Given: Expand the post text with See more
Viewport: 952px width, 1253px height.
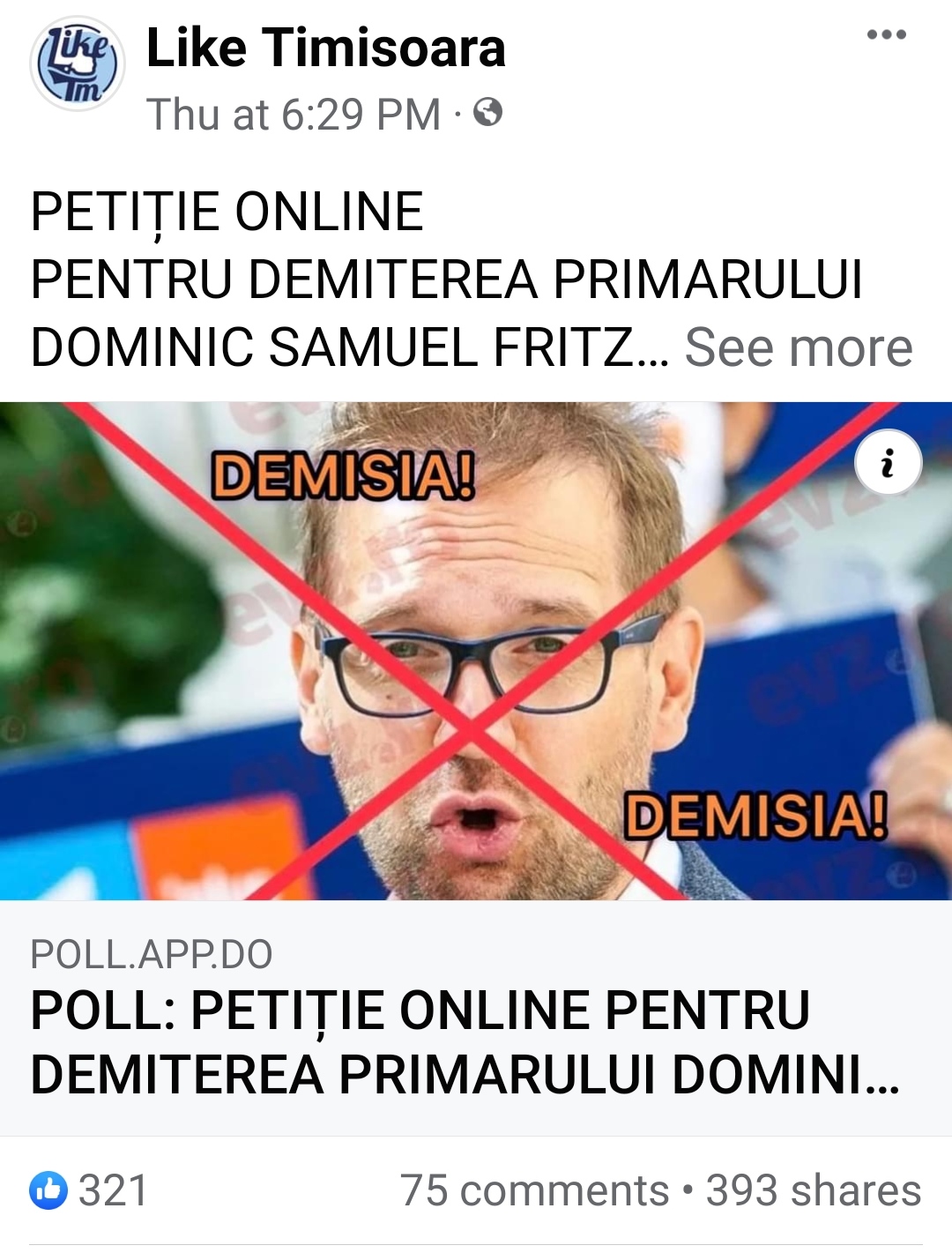Looking at the screenshot, I should [798, 347].
